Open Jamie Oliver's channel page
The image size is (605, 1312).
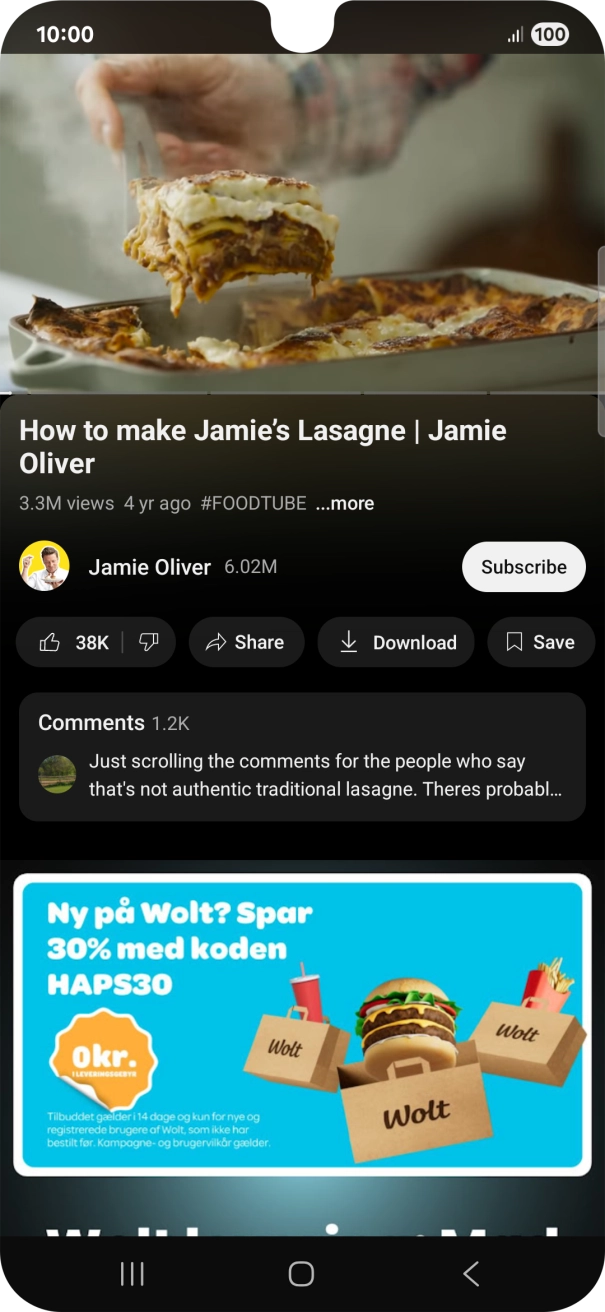(149, 567)
